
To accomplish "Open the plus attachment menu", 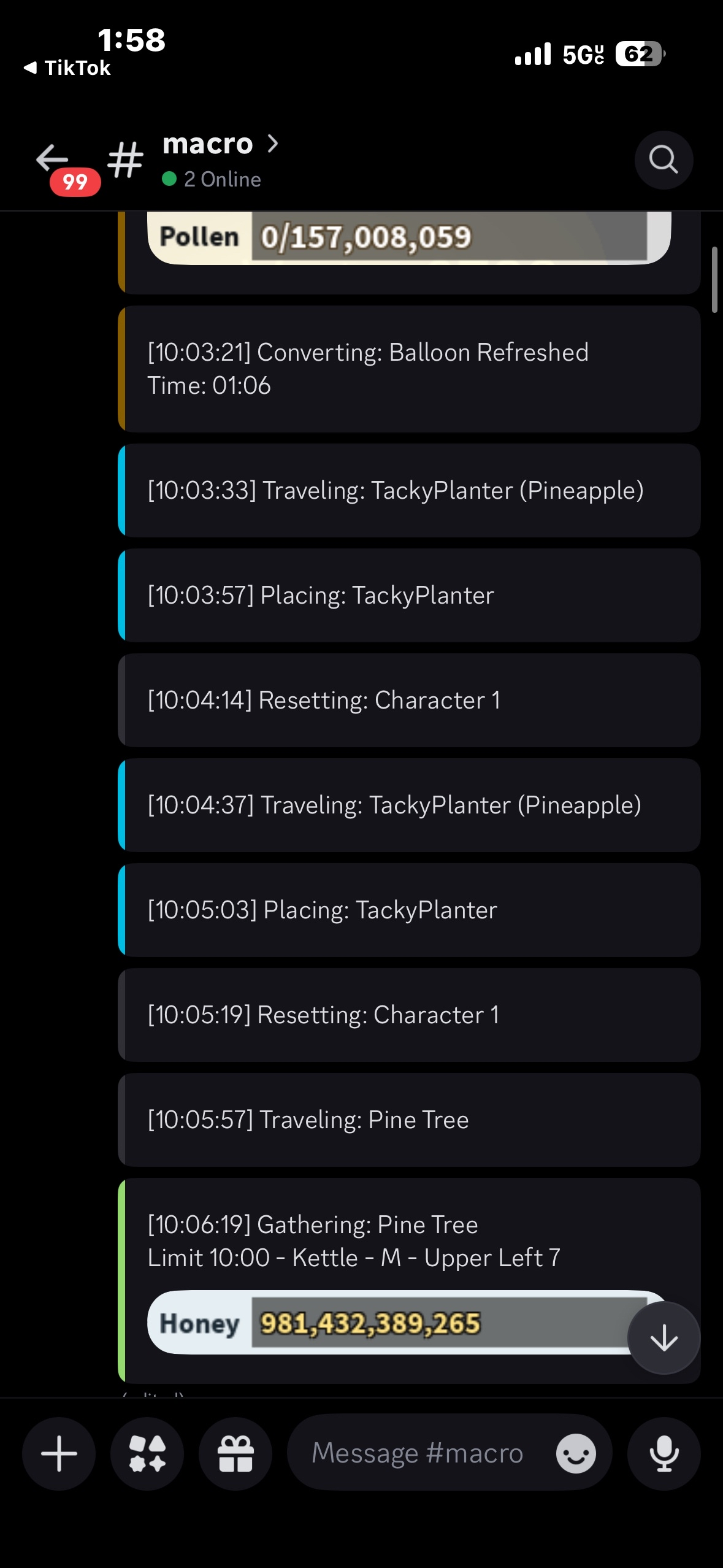I will (59, 1453).
